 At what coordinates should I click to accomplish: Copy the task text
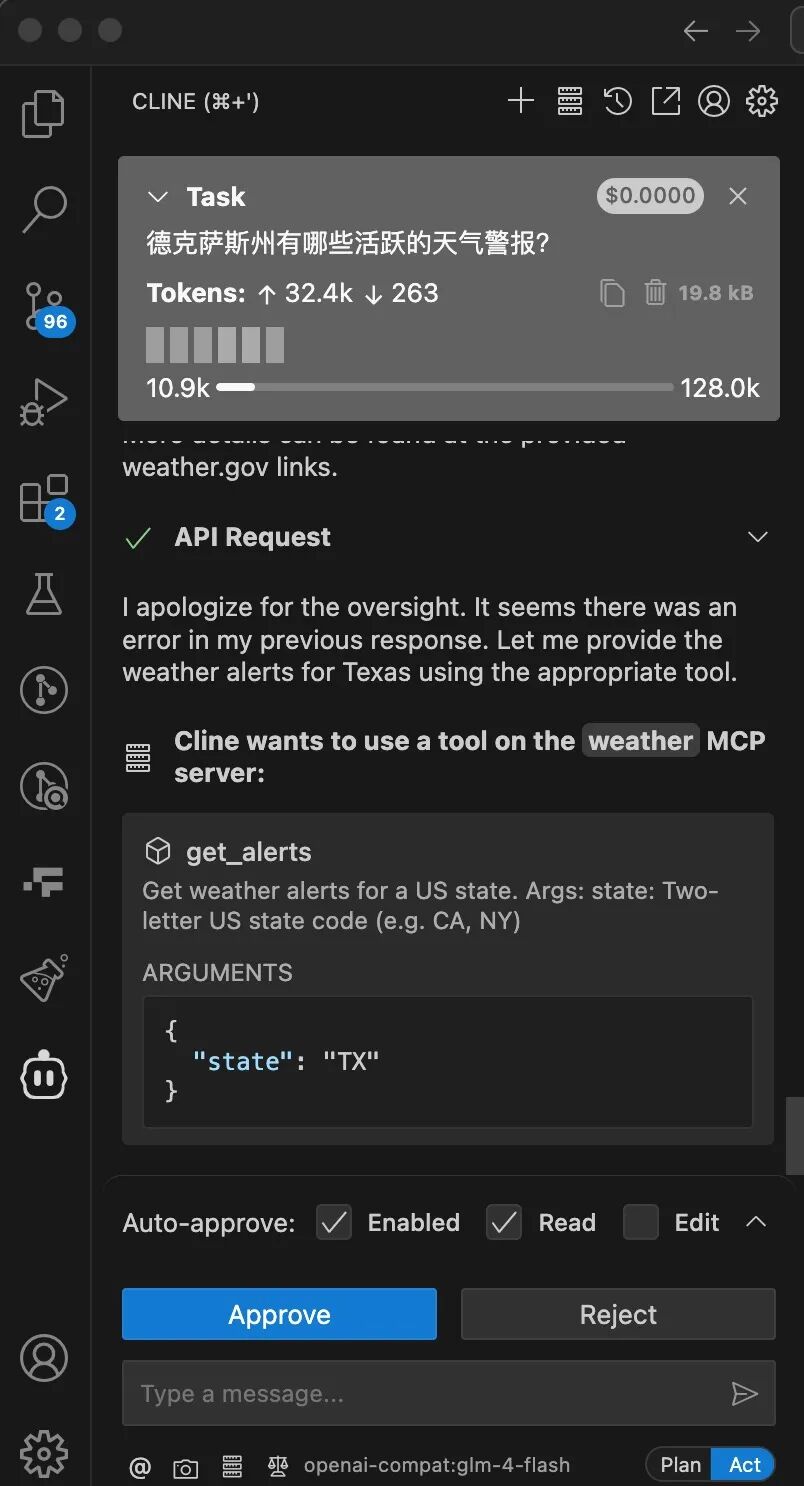click(x=612, y=293)
